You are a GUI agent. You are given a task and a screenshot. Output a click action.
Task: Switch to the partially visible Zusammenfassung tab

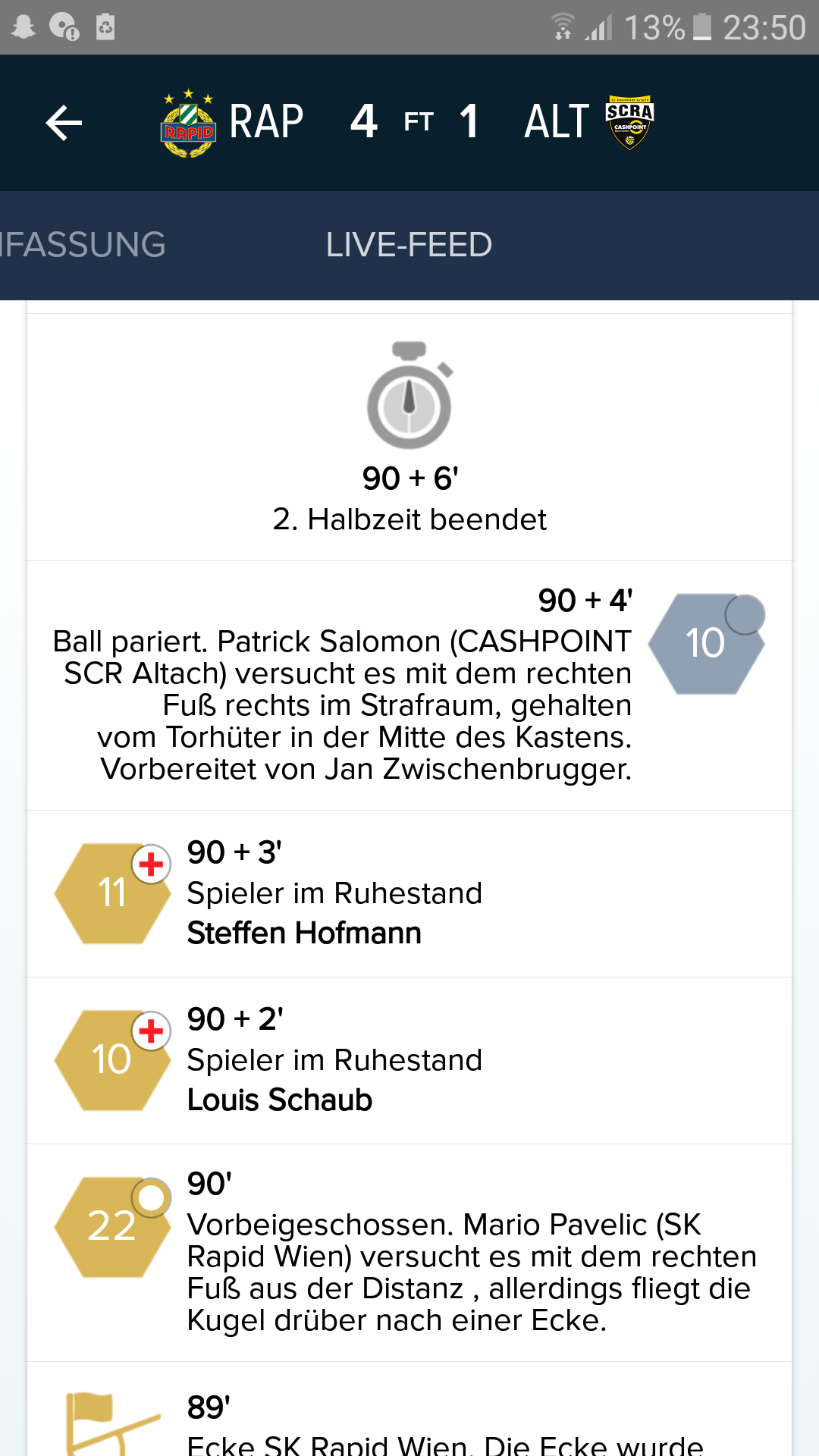(x=83, y=245)
